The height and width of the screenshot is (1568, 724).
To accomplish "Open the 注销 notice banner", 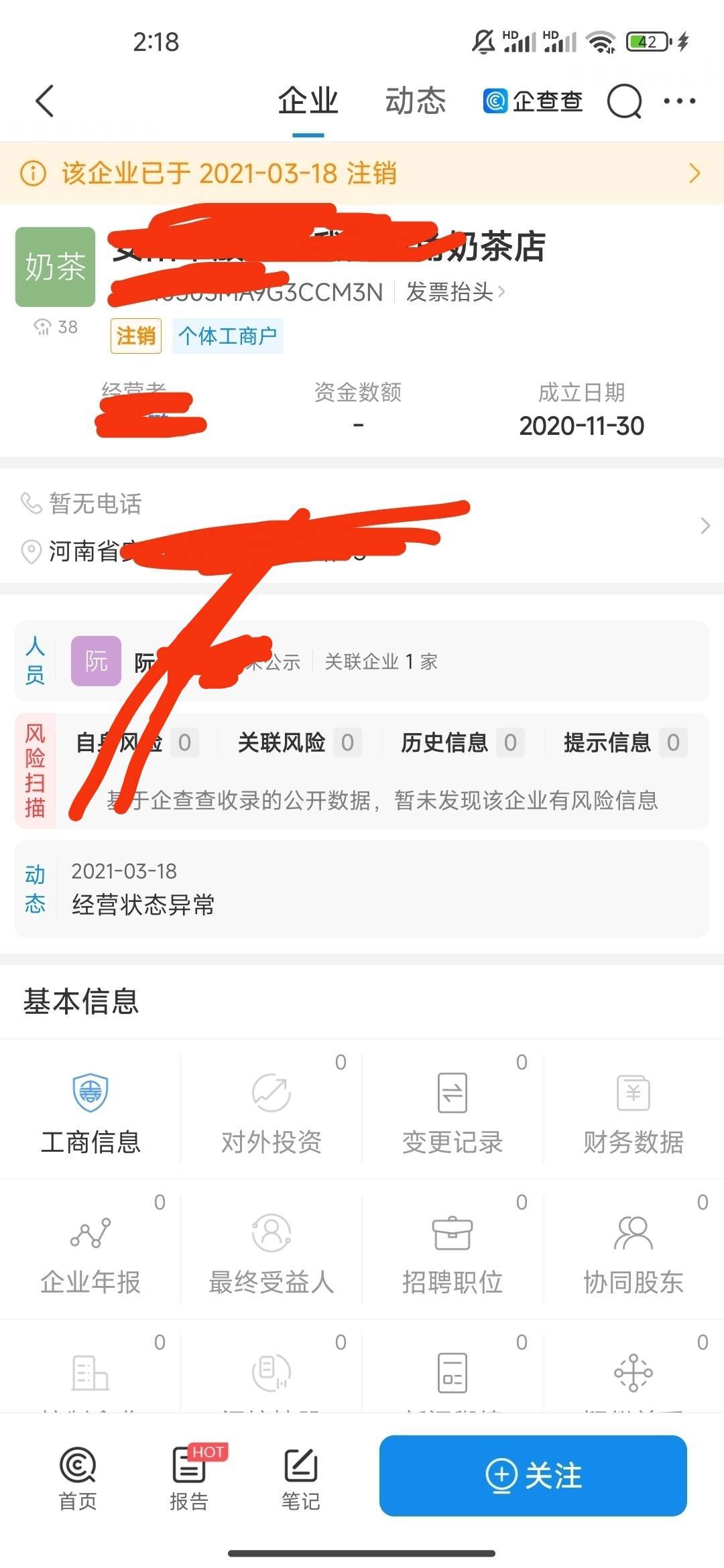I will coord(362,173).
